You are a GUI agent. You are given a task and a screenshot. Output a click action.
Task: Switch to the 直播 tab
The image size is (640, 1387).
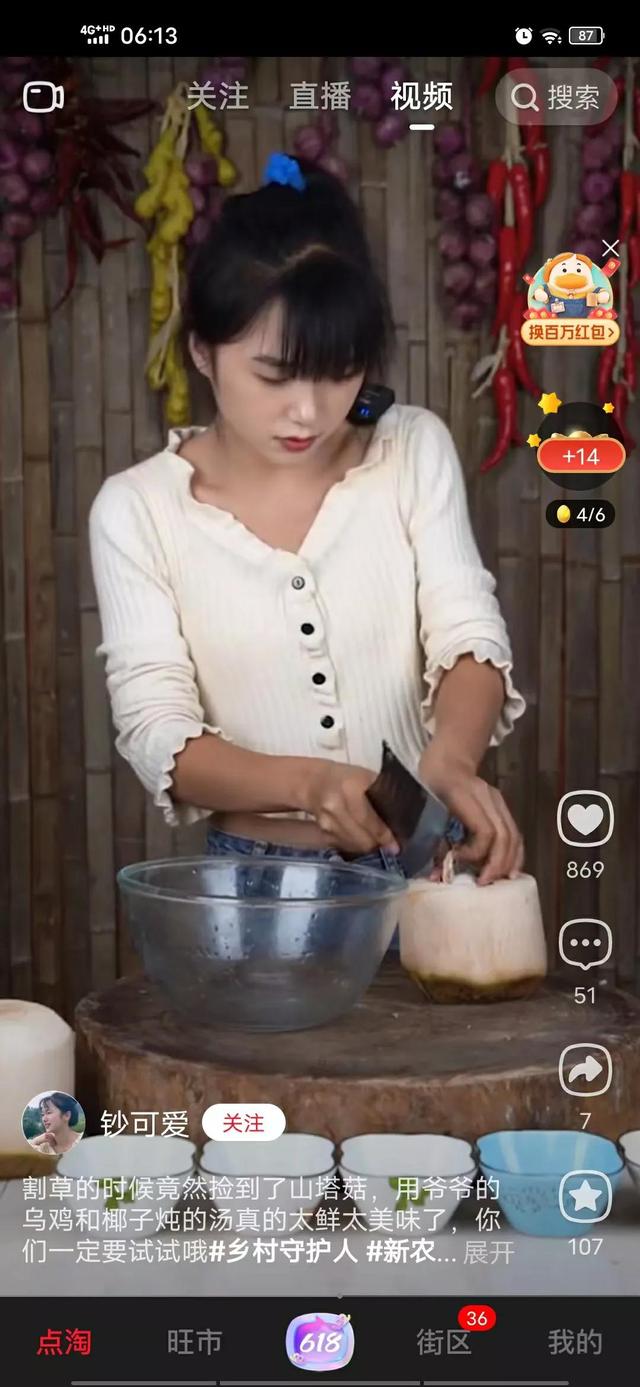(319, 96)
